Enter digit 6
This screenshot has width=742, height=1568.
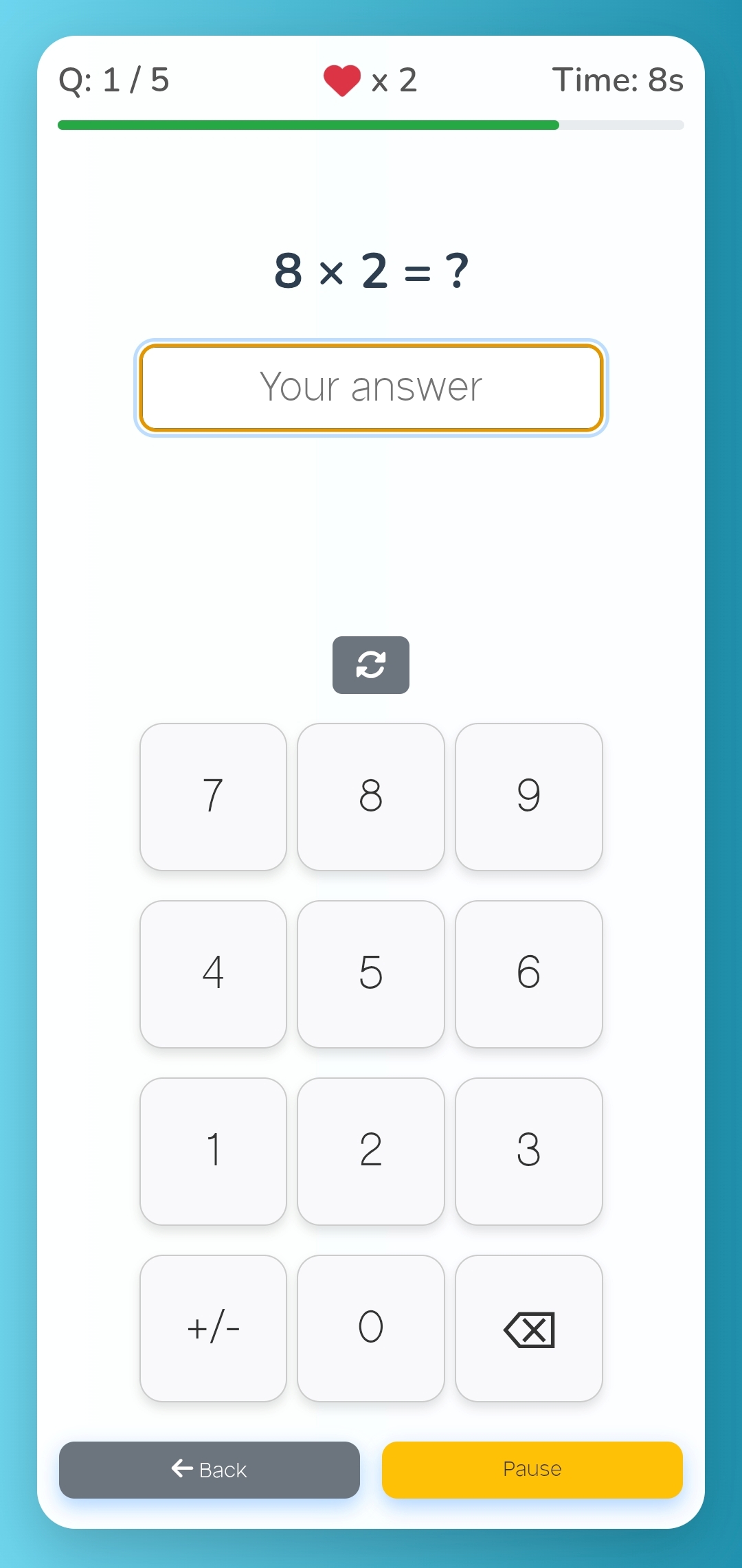point(528,974)
